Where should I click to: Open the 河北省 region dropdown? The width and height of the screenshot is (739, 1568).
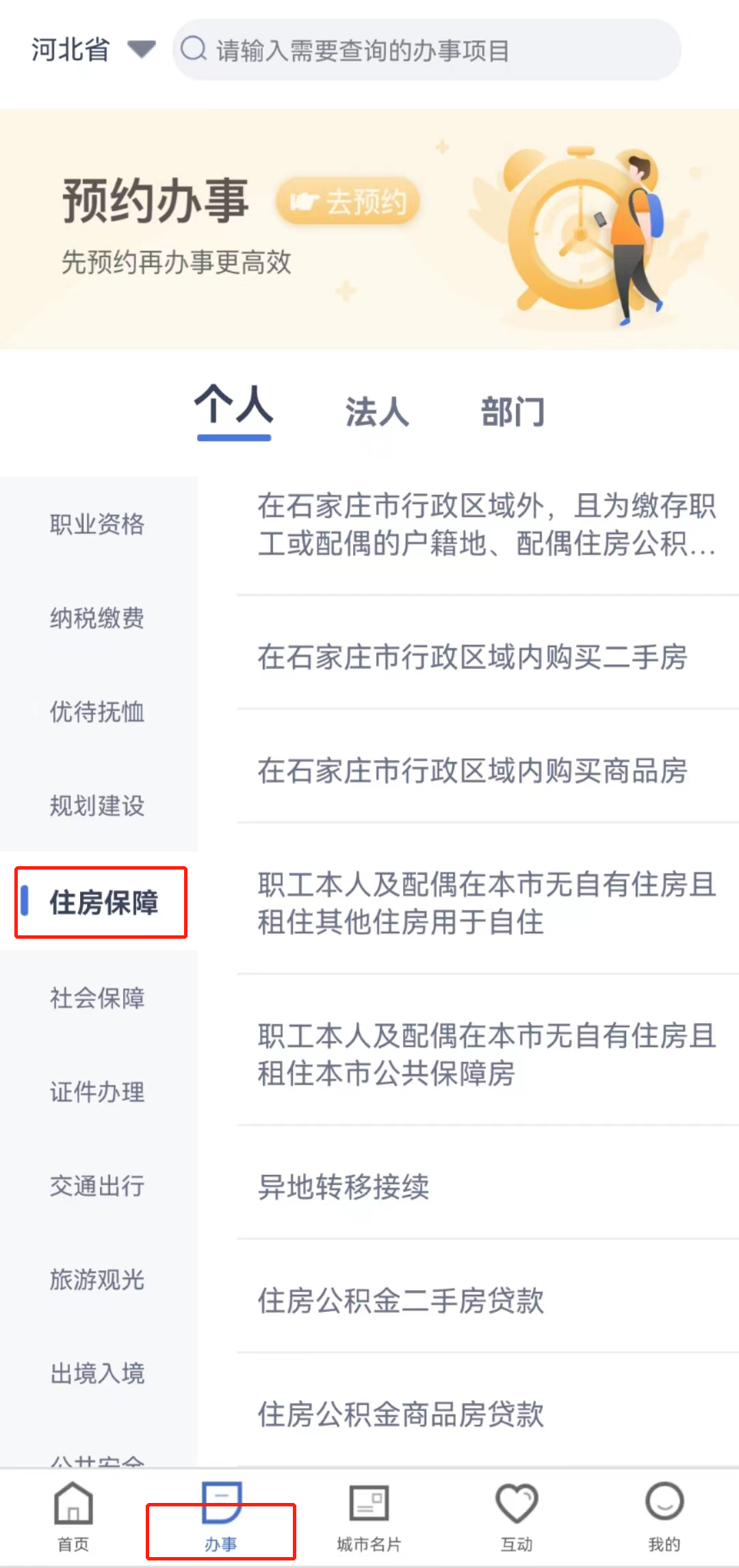[92, 50]
